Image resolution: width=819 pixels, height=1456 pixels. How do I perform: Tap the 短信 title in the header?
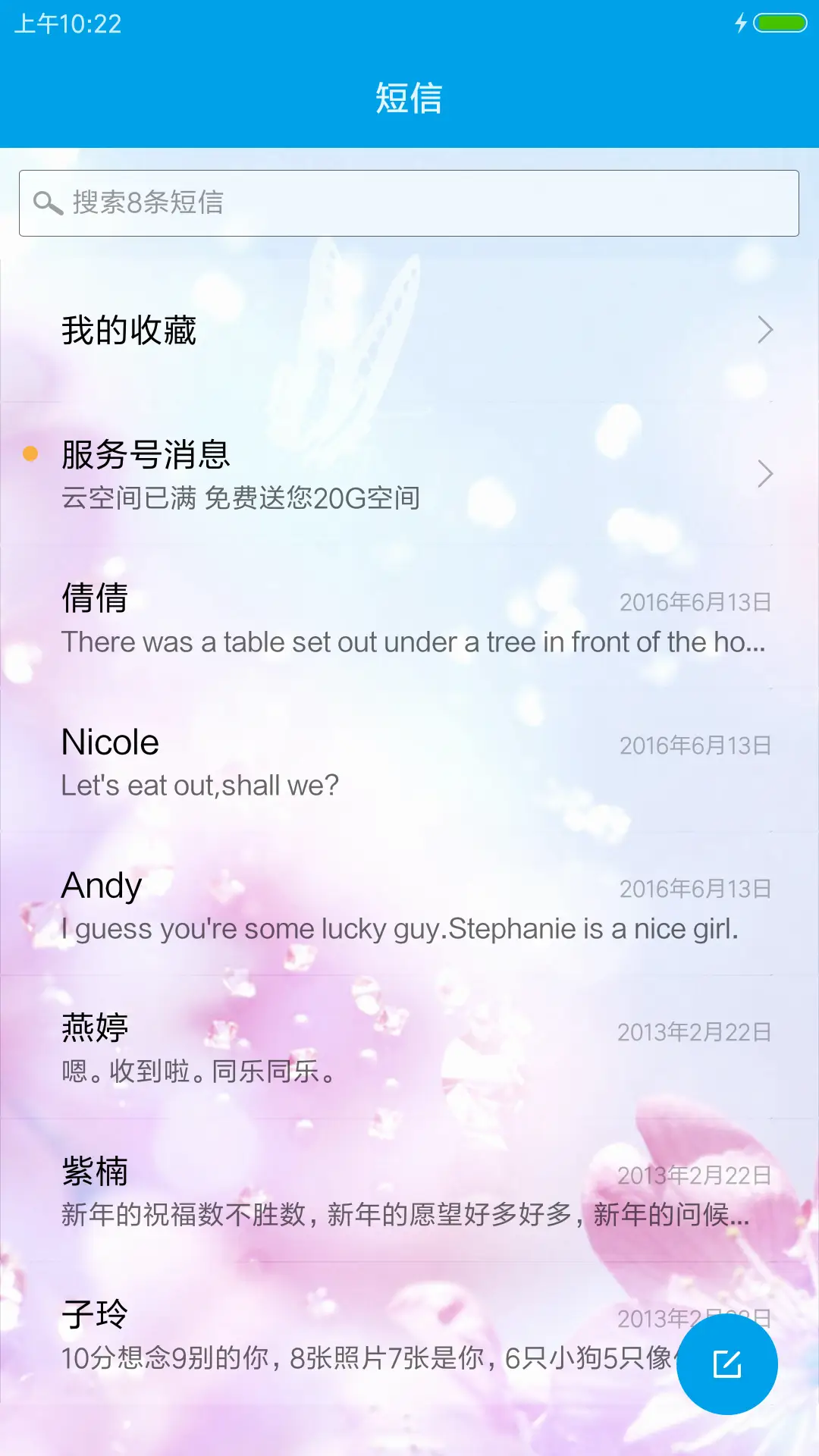[x=409, y=99]
